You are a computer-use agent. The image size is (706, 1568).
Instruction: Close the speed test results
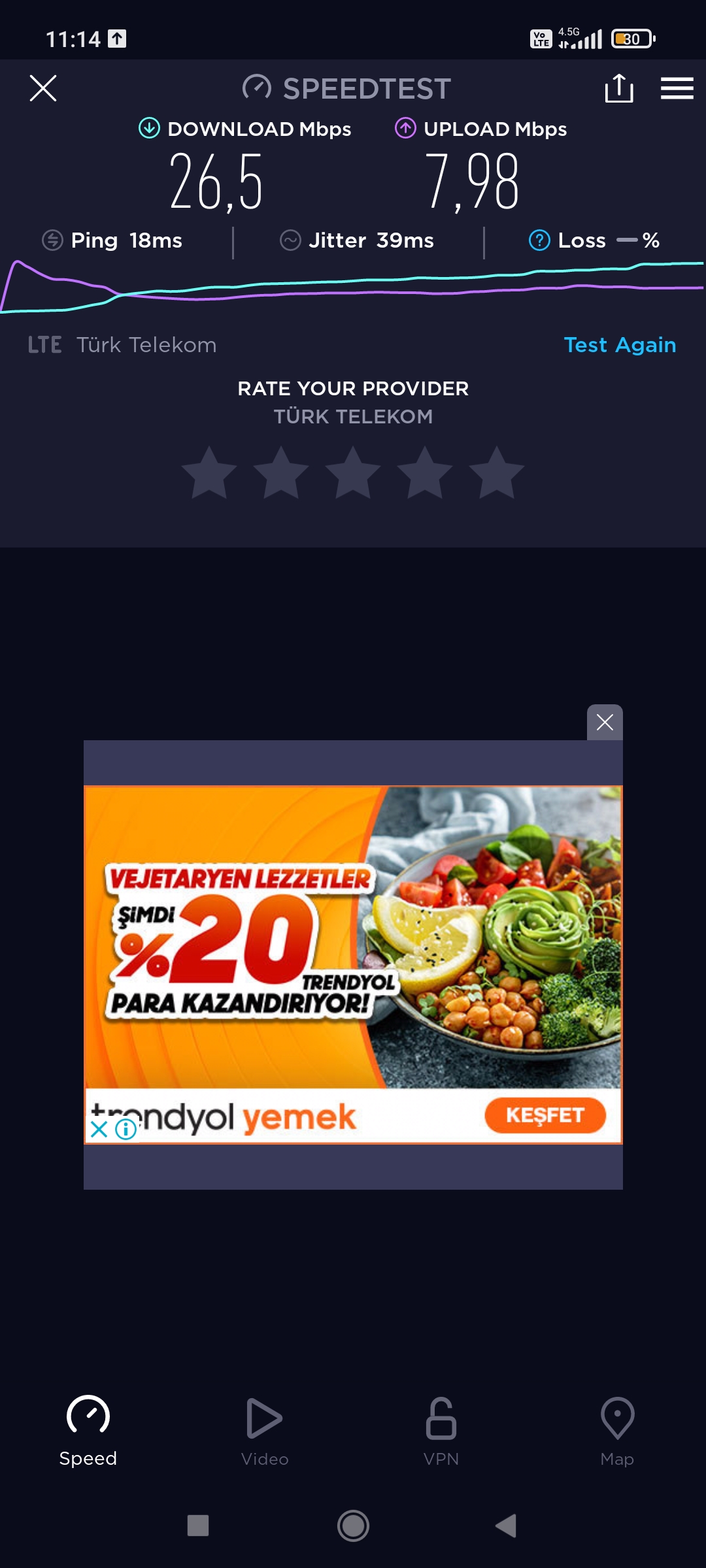pos(43,88)
